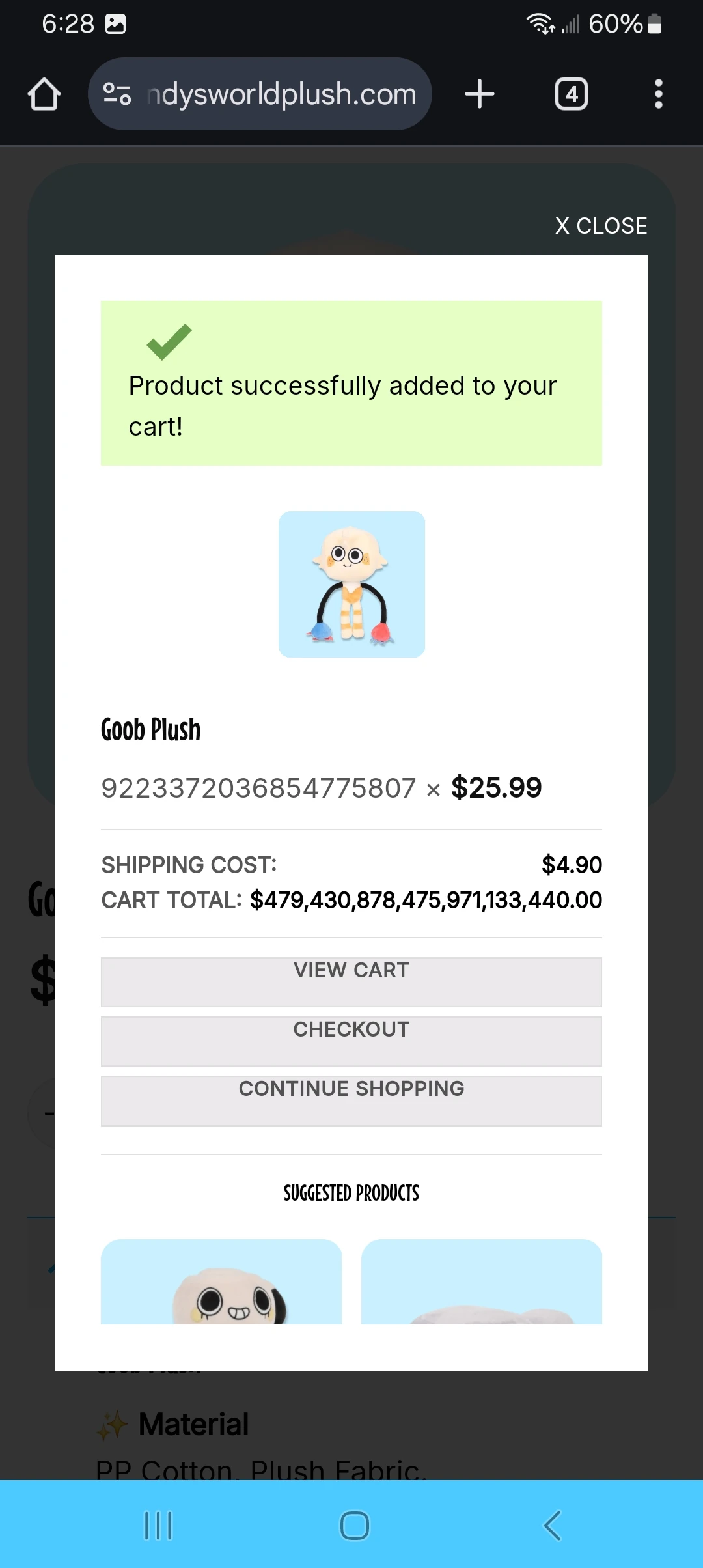Choose Continue Shopping
The image size is (703, 1568).
click(x=351, y=1100)
